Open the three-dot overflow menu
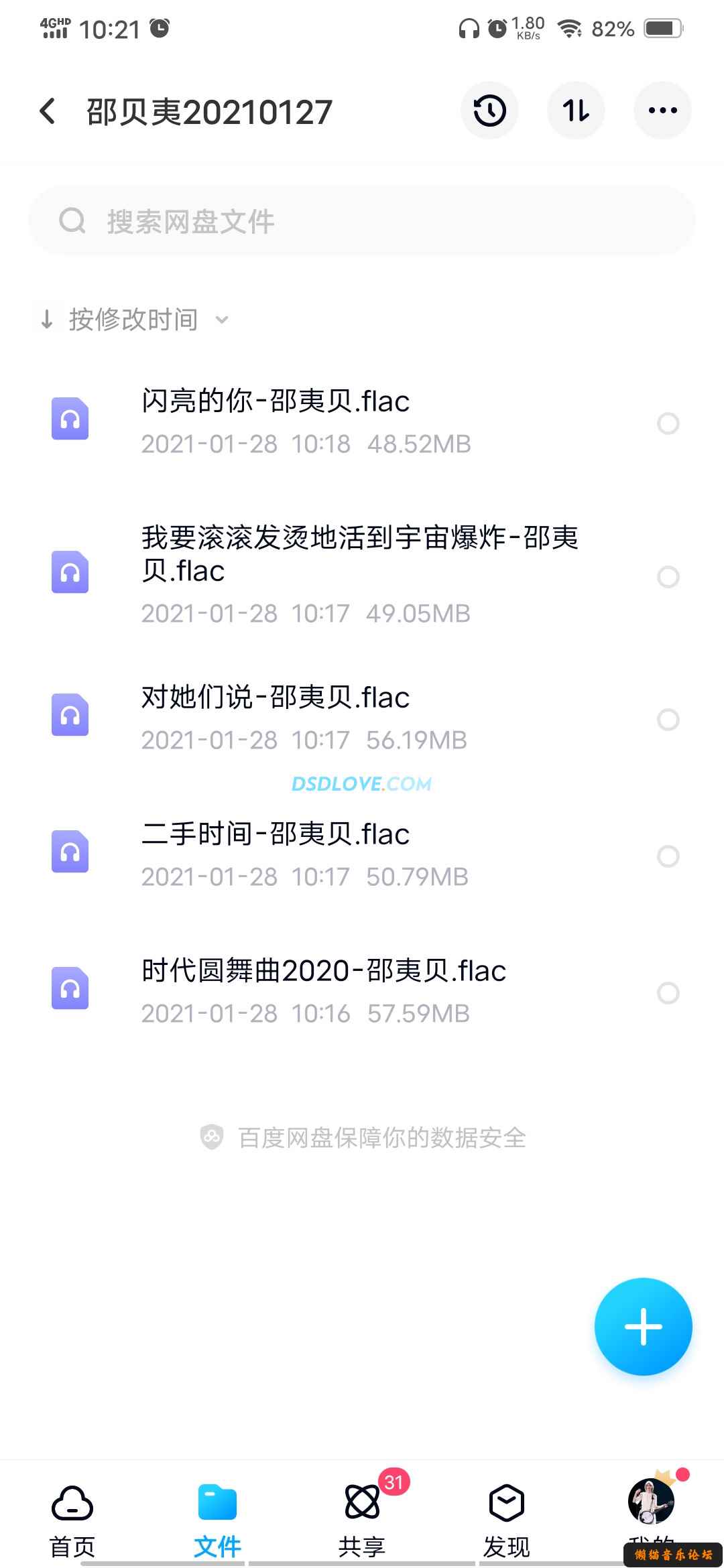Viewport: 724px width, 1568px height. pos(662,111)
